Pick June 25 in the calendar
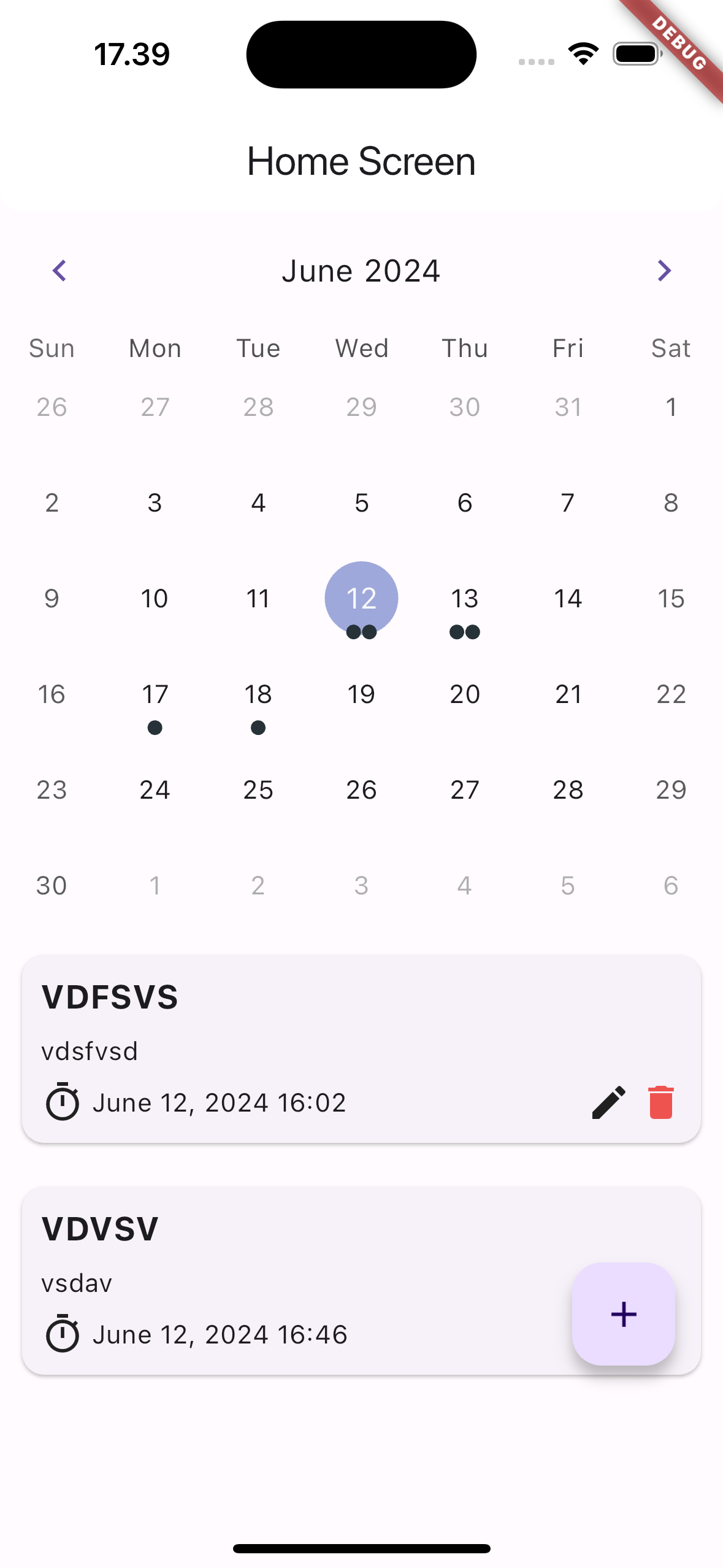 click(x=258, y=790)
